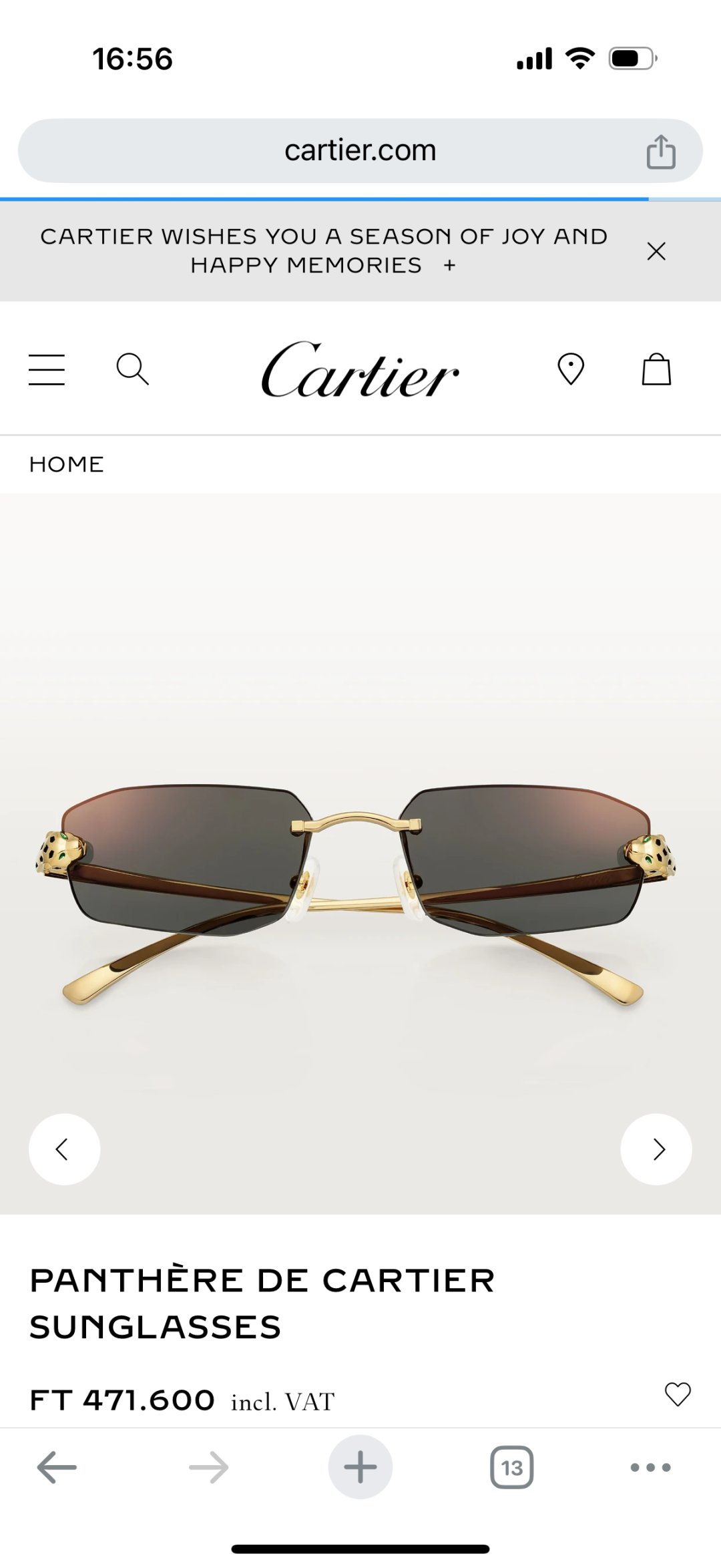Image resolution: width=721 pixels, height=1568 pixels.
Task: Share this page from the address bar
Action: pyautogui.click(x=661, y=152)
